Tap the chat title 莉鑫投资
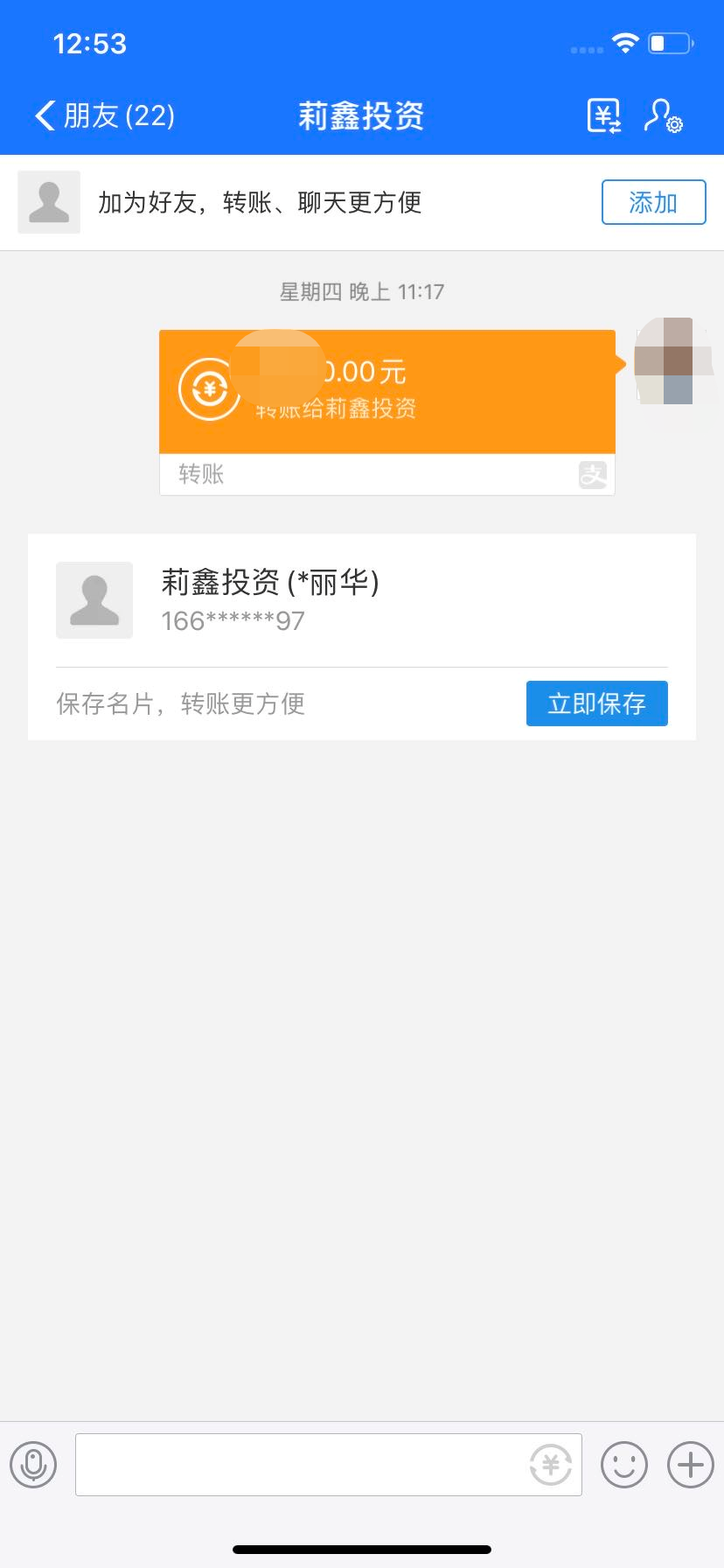This screenshot has height=1568, width=724. (x=361, y=115)
